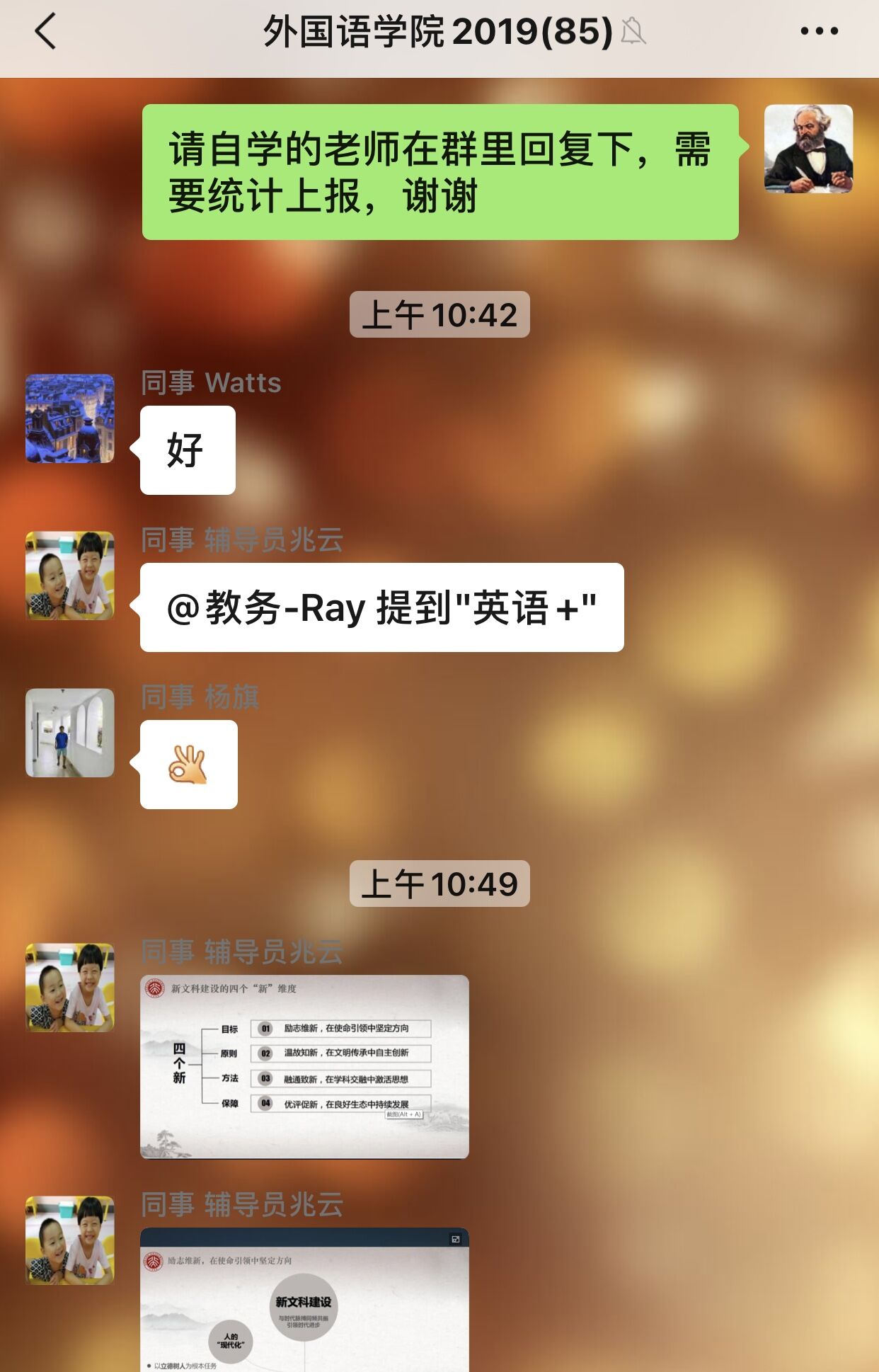The width and height of the screenshot is (879, 1372).
Task: View the 四个新 slide image
Action: pyautogui.click(x=304, y=1066)
